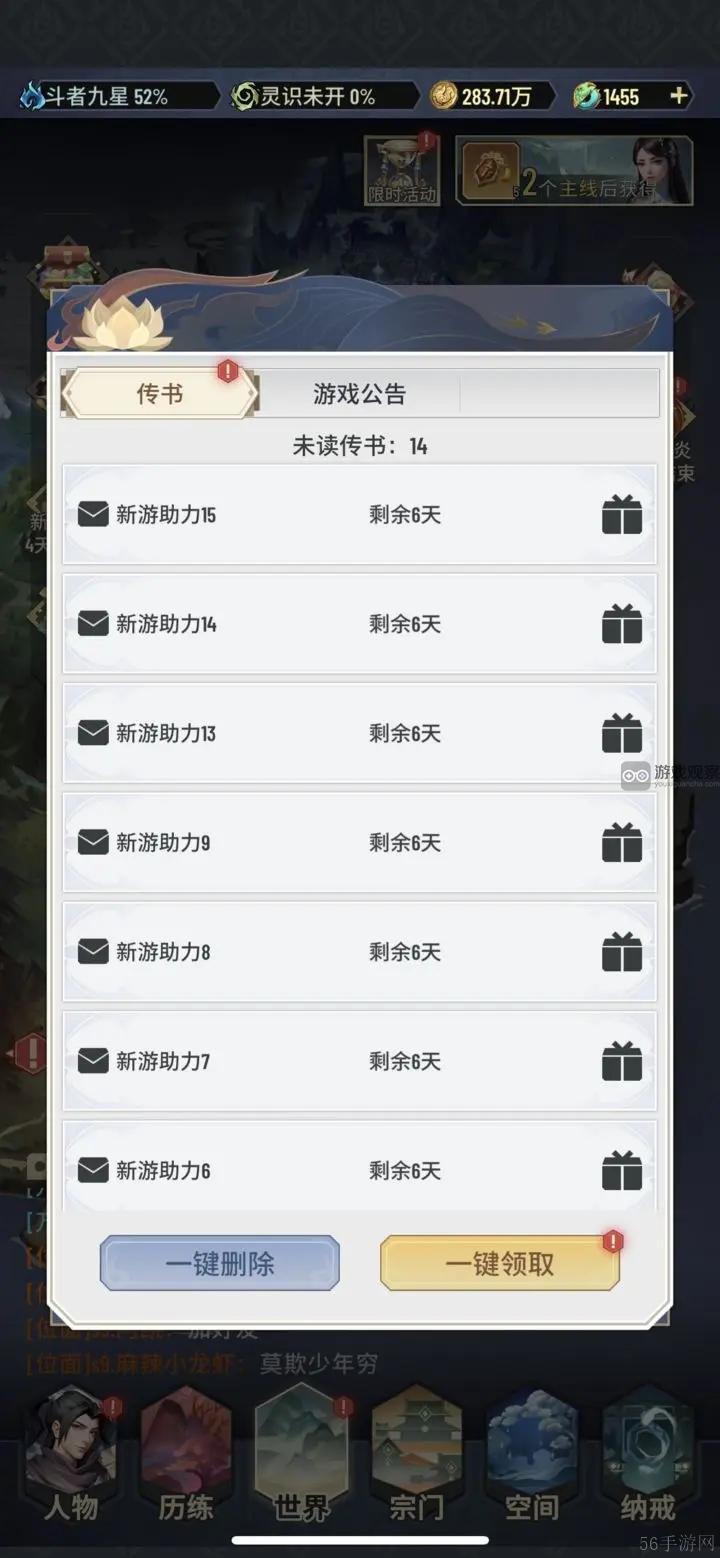
Task: Open the mail 新游助力15
Action: (x=359, y=515)
